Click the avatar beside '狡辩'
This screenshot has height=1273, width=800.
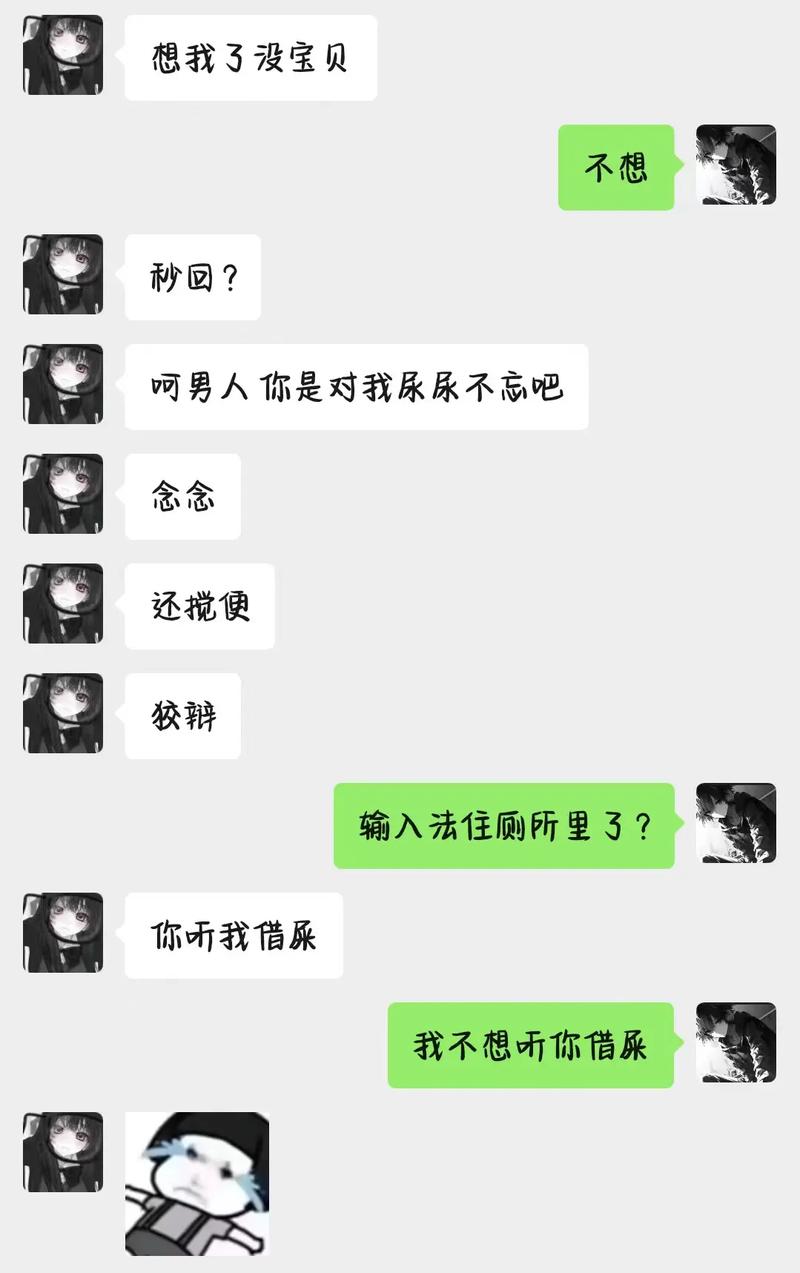62,716
